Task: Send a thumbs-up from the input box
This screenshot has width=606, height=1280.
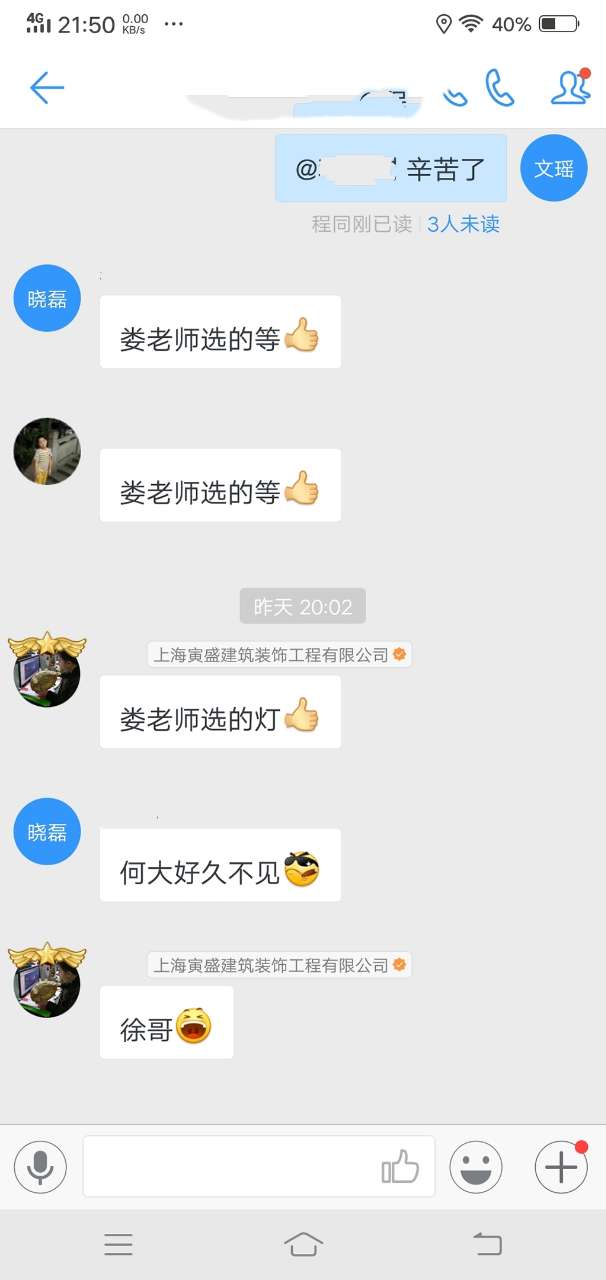Action: click(x=400, y=1166)
